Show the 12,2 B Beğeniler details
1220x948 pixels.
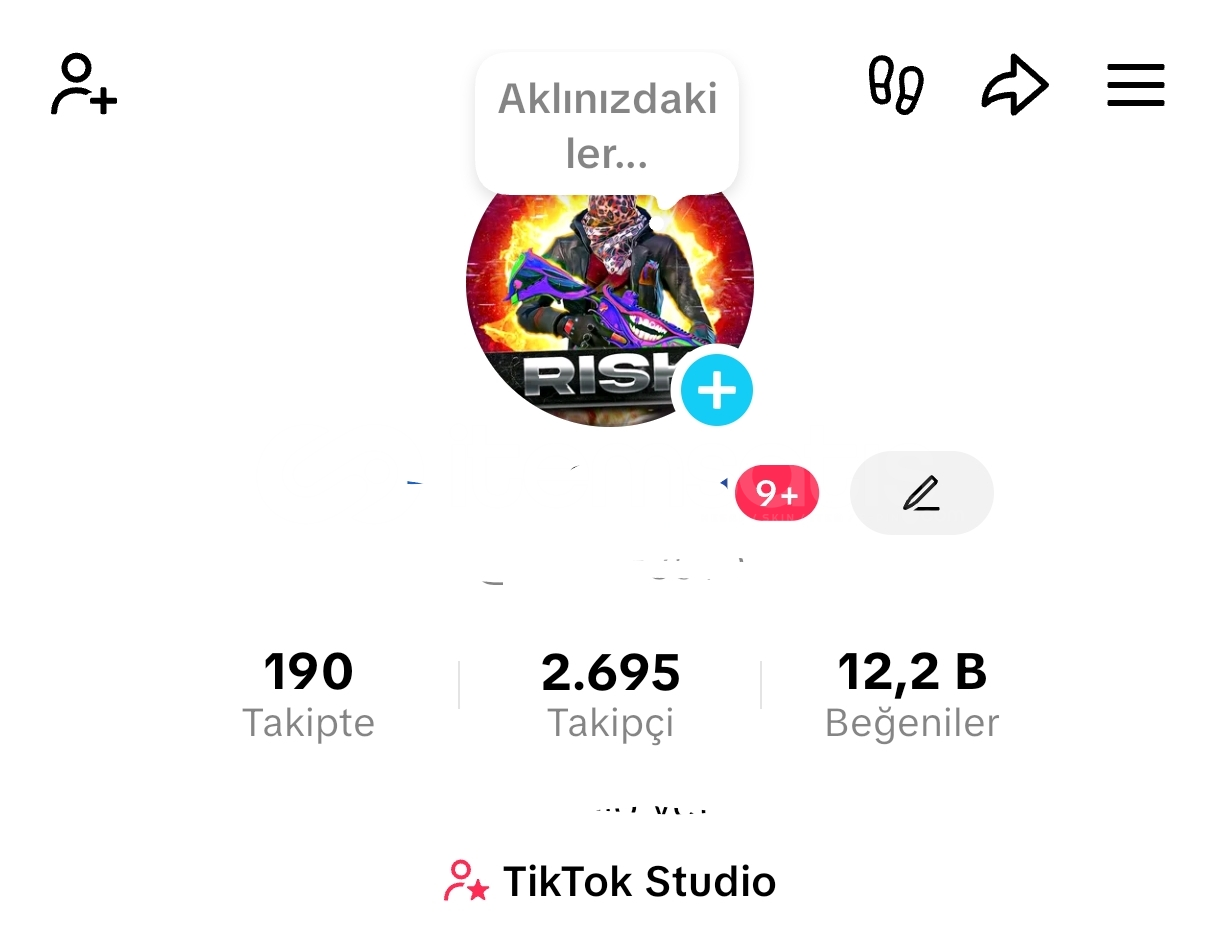point(912,694)
